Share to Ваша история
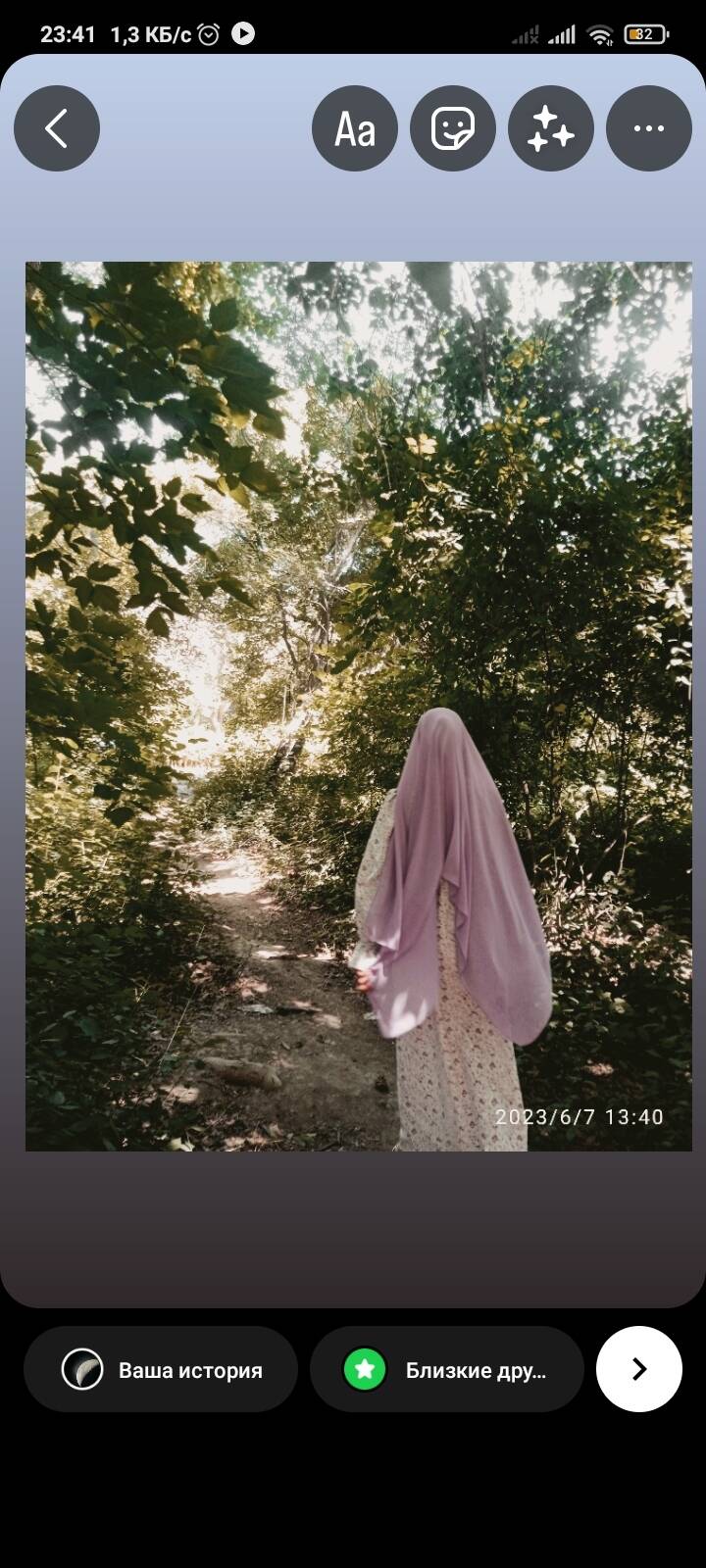Image resolution: width=706 pixels, height=1568 pixels. click(x=161, y=1369)
